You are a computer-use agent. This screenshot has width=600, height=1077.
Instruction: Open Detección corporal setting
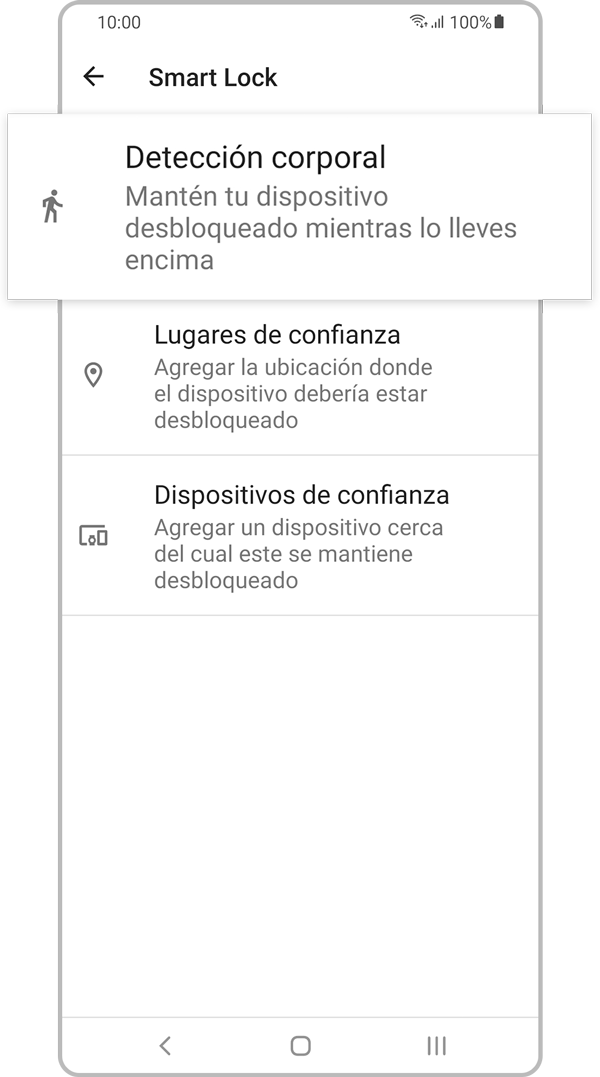pos(300,207)
